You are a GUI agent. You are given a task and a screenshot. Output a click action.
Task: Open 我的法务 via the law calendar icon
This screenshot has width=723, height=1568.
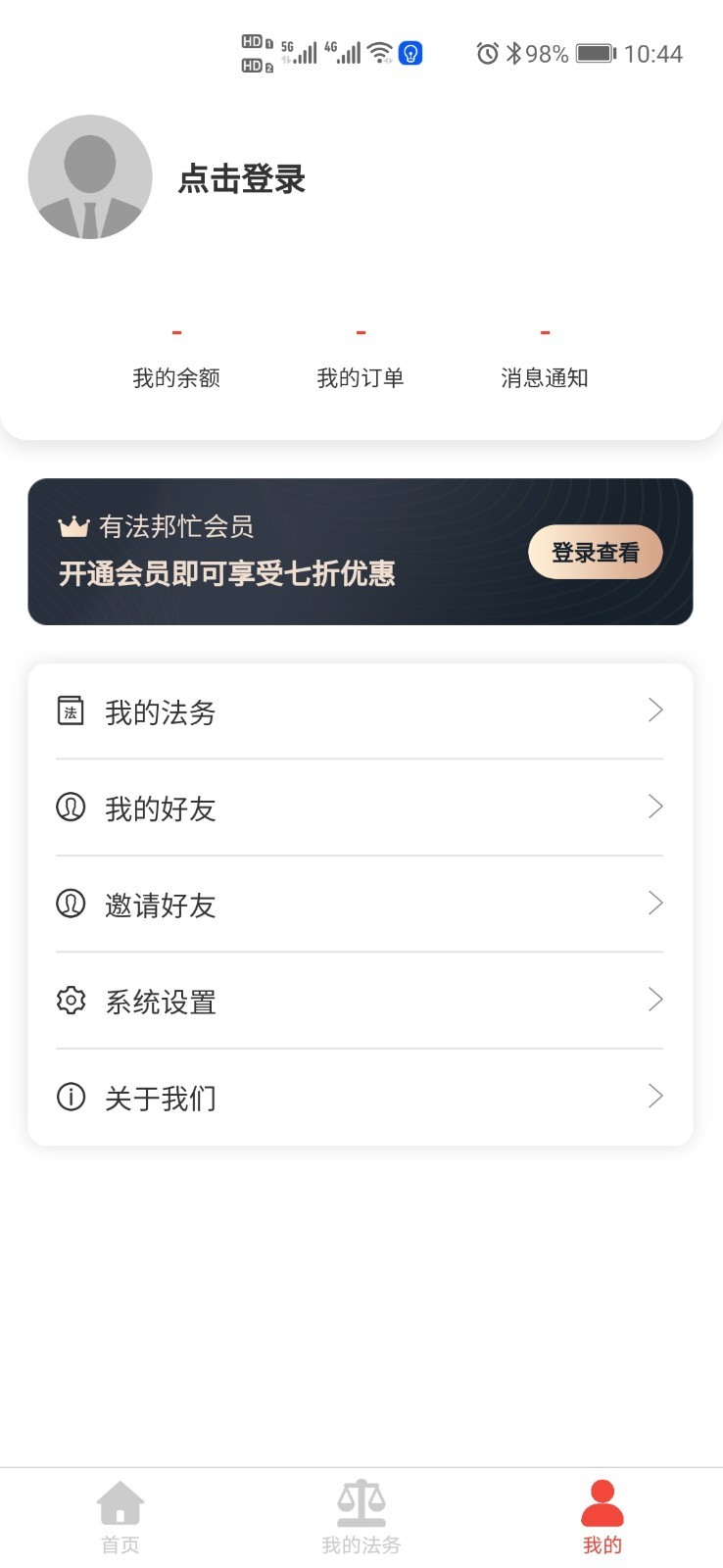point(70,711)
